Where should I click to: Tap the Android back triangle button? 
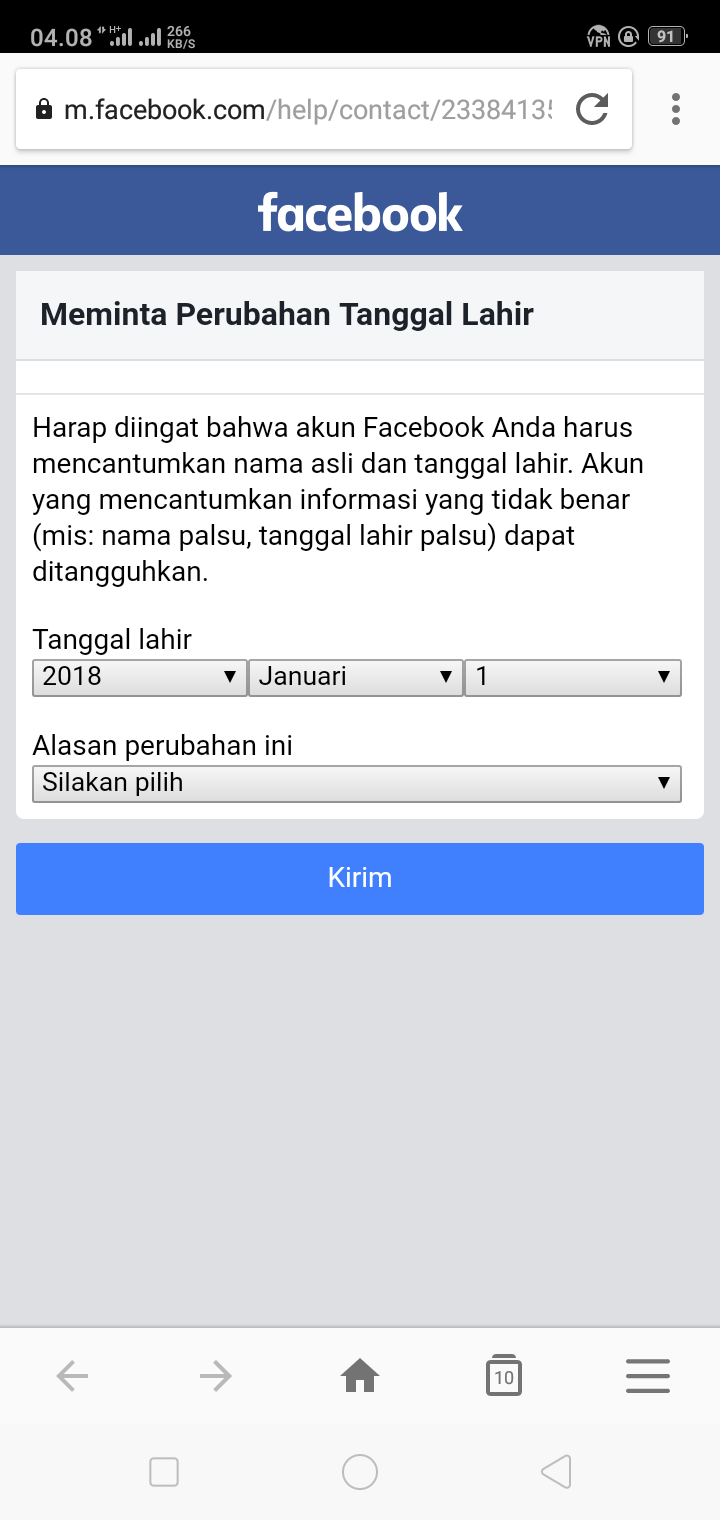pos(555,1471)
